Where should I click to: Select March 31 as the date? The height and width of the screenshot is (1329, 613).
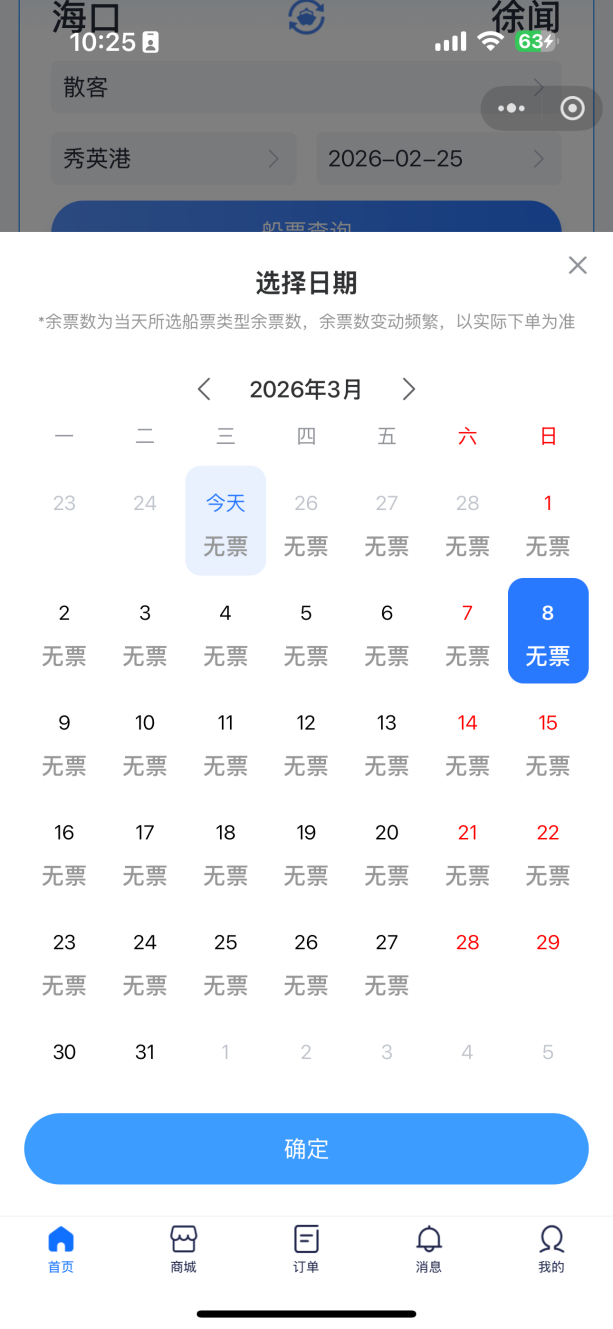[145, 1053]
